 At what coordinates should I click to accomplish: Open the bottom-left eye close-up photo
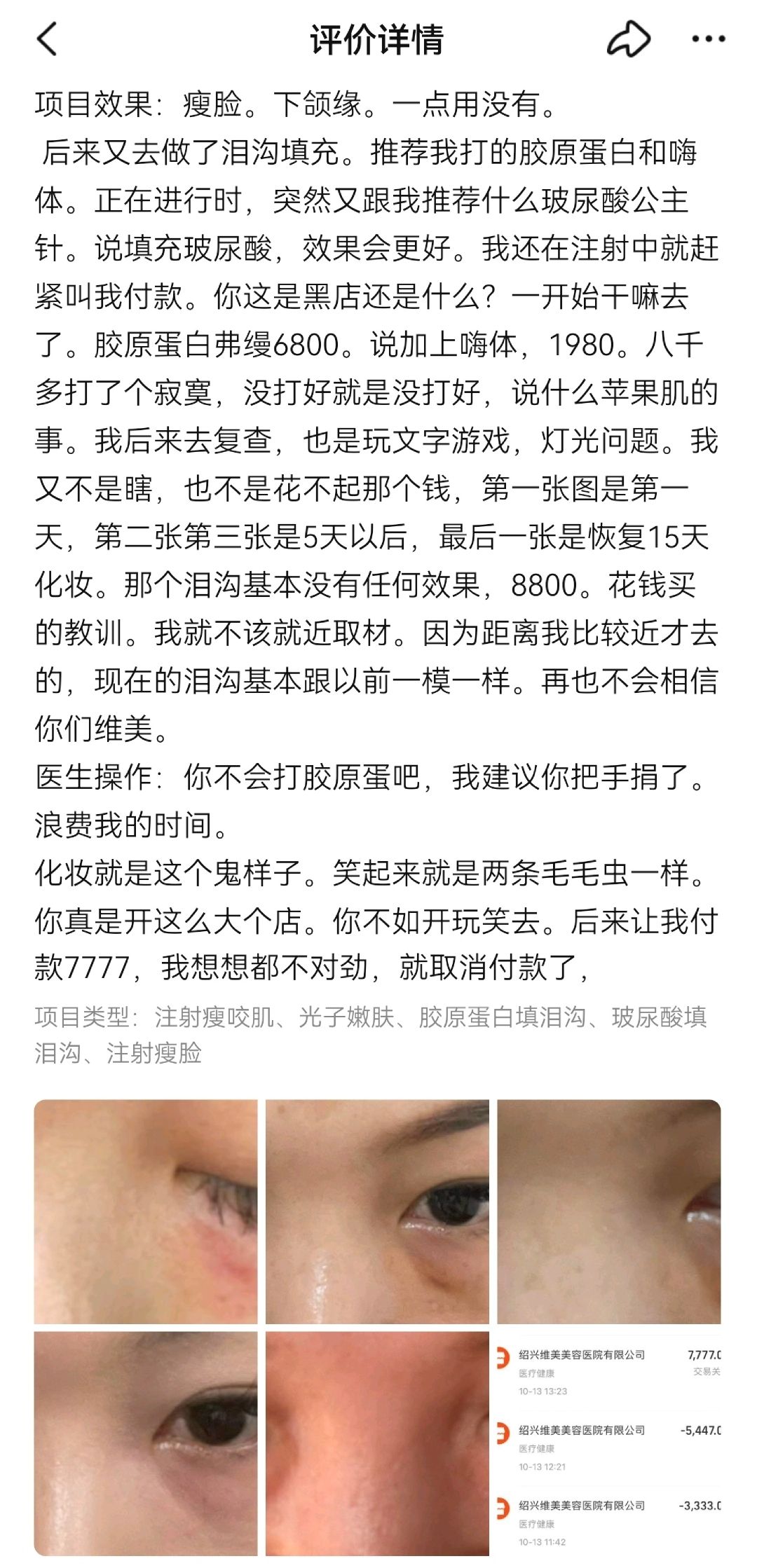tap(146, 1443)
